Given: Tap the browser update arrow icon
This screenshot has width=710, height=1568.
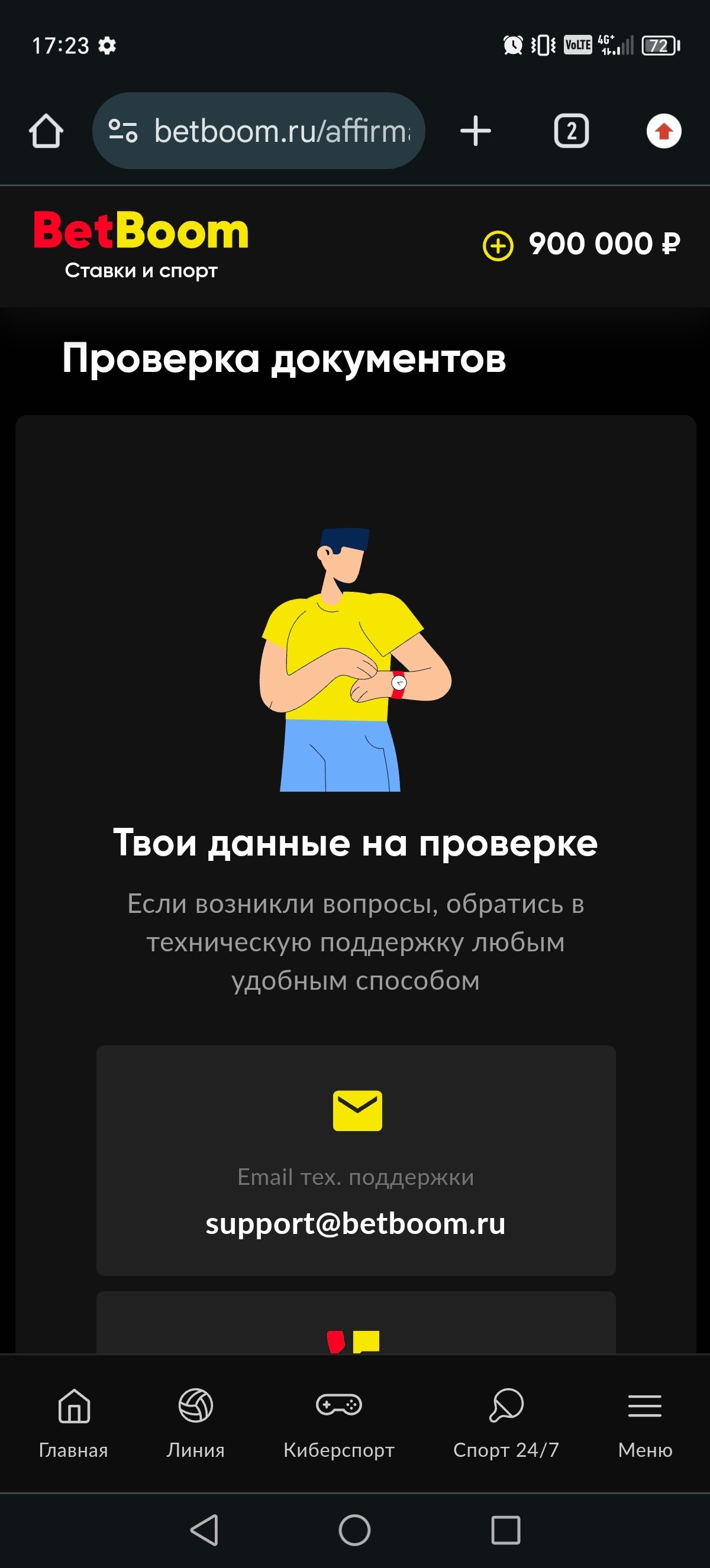Looking at the screenshot, I should tap(664, 131).
